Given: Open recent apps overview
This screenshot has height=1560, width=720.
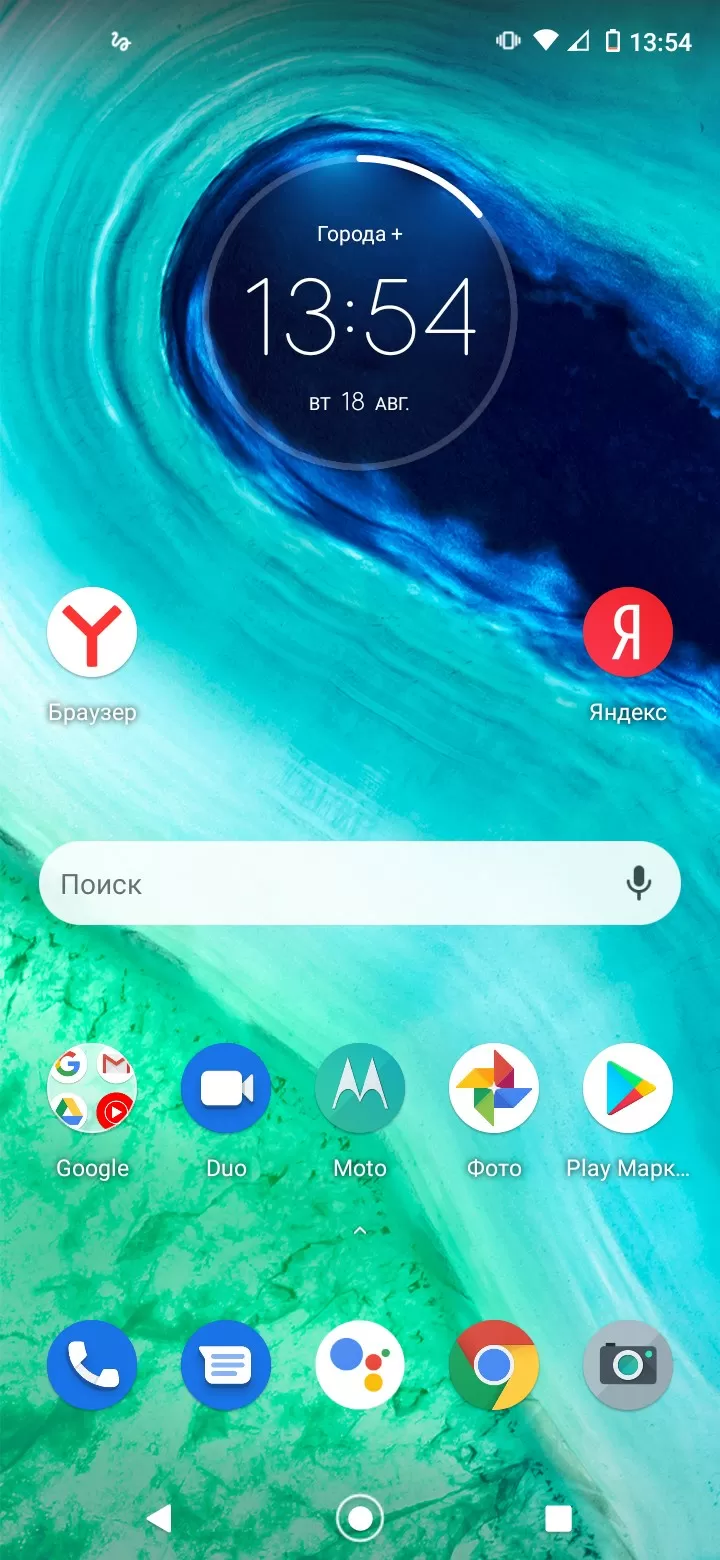Looking at the screenshot, I should (x=559, y=1519).
